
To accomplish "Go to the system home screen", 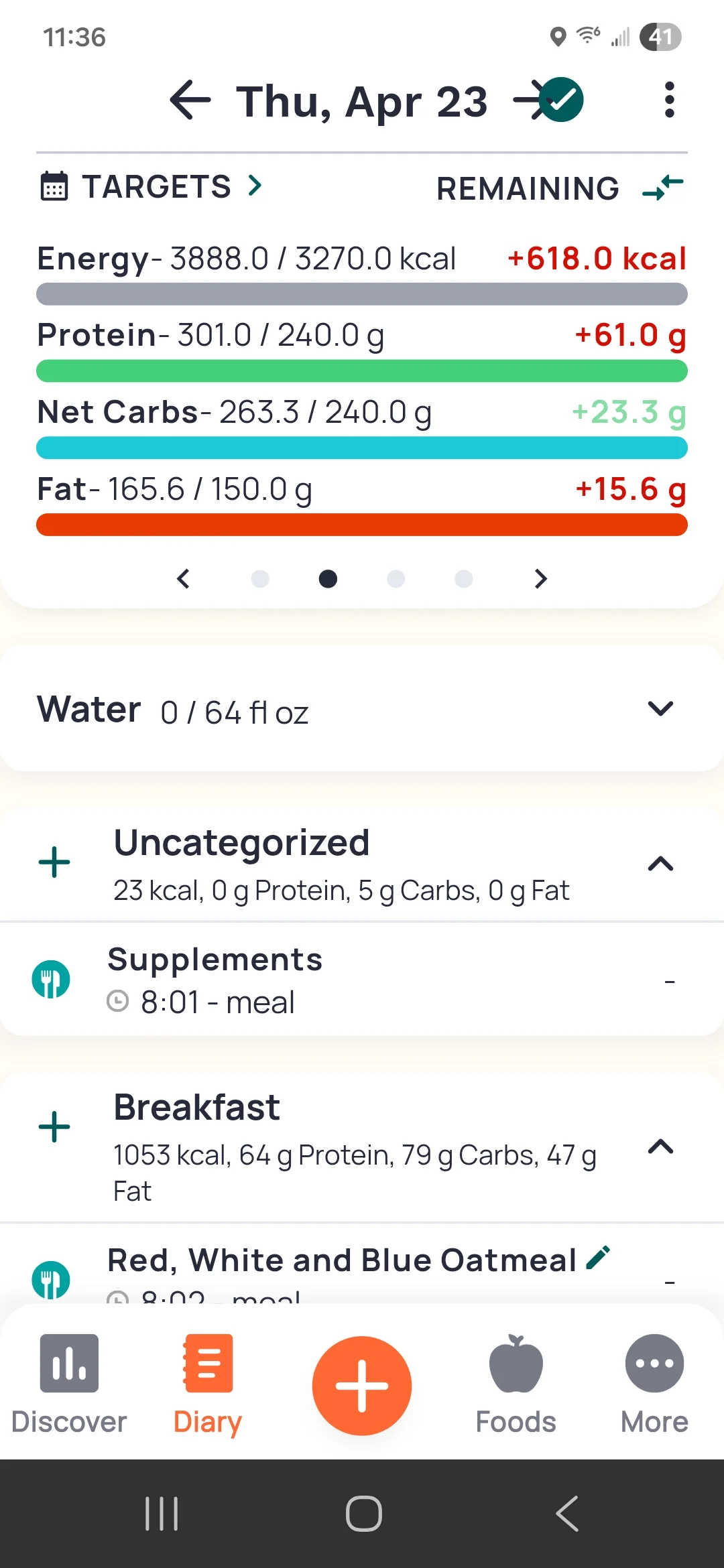I will [x=363, y=1514].
